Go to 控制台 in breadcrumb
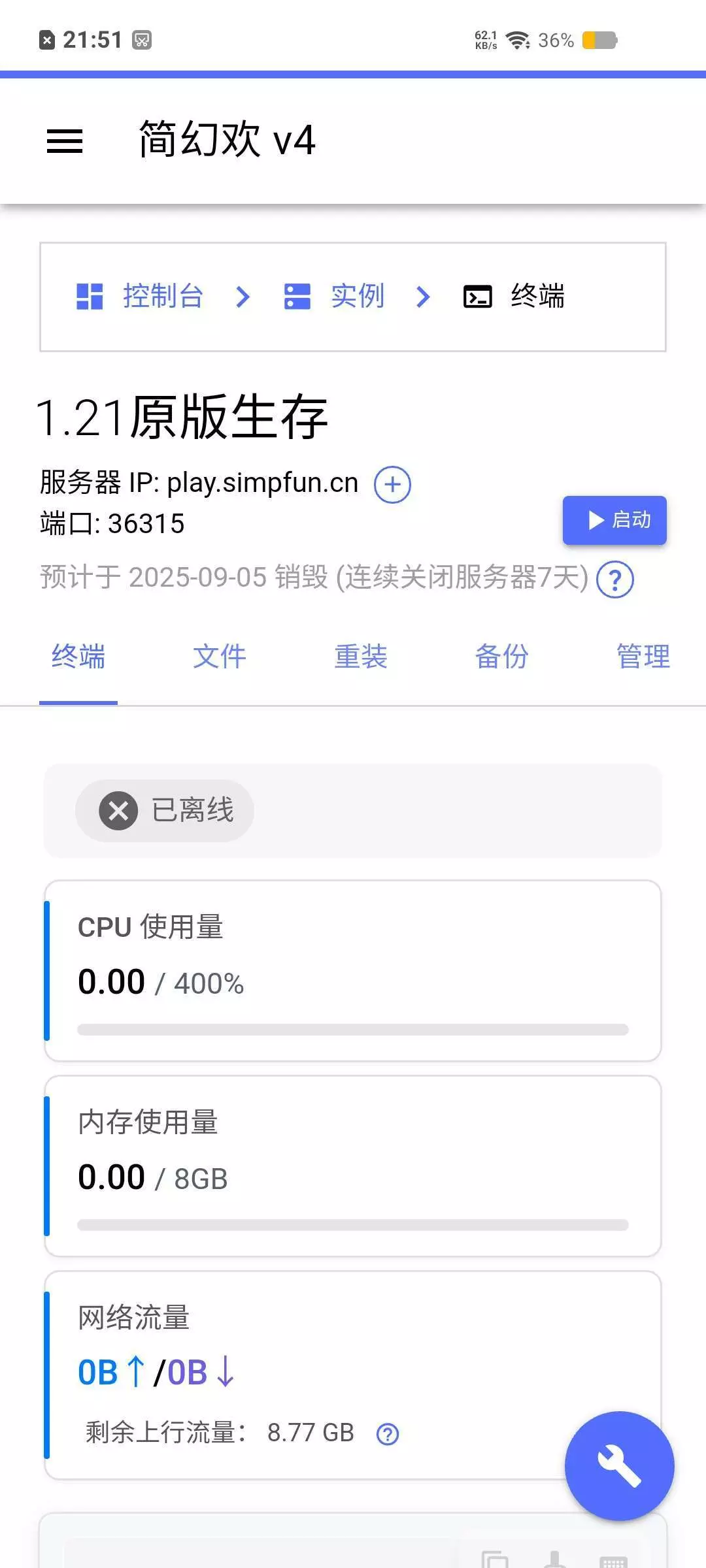 (x=140, y=297)
